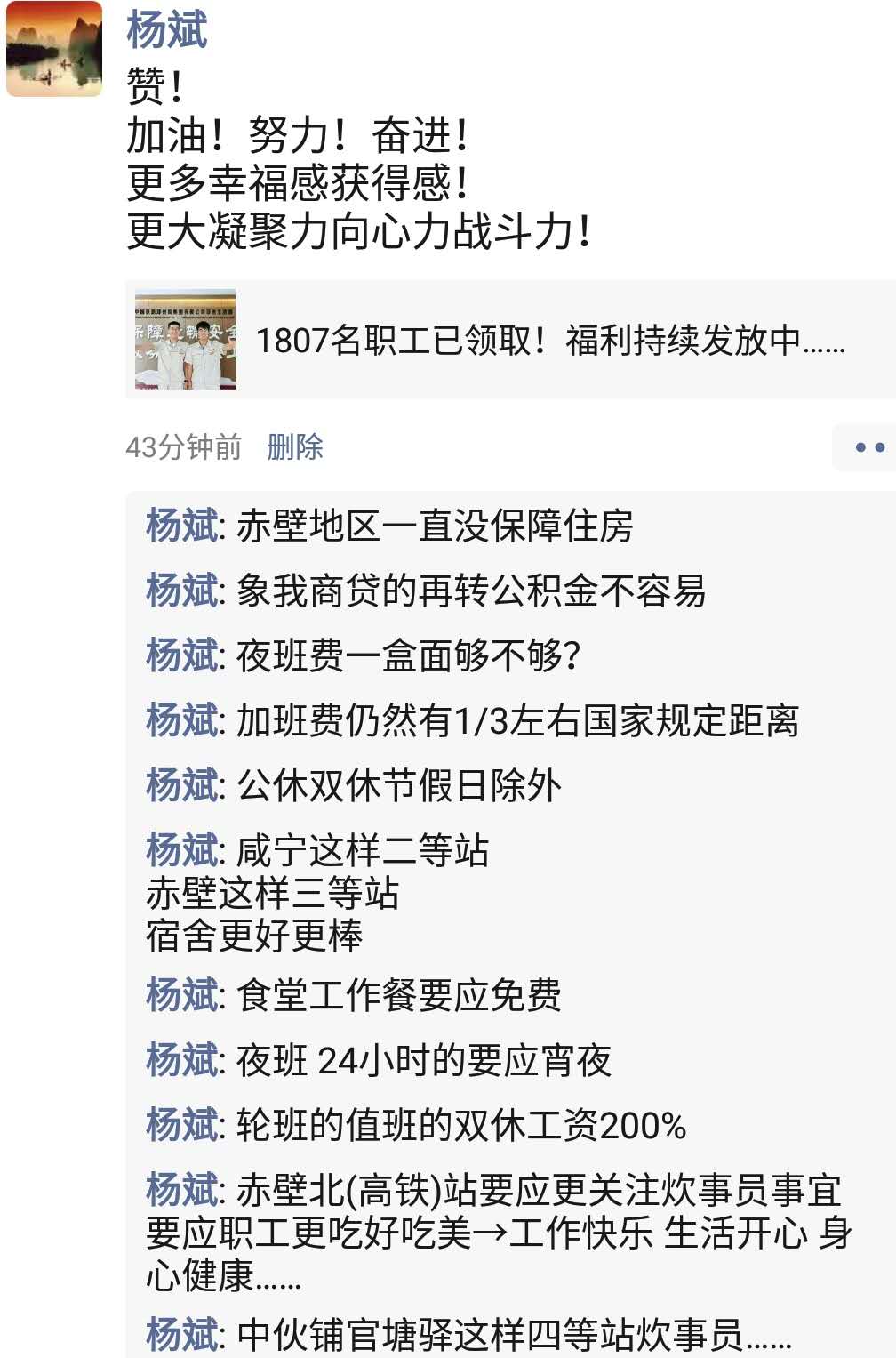This screenshot has height=1358, width=896.
Task: Delete this post with 删除
Action: click(295, 446)
